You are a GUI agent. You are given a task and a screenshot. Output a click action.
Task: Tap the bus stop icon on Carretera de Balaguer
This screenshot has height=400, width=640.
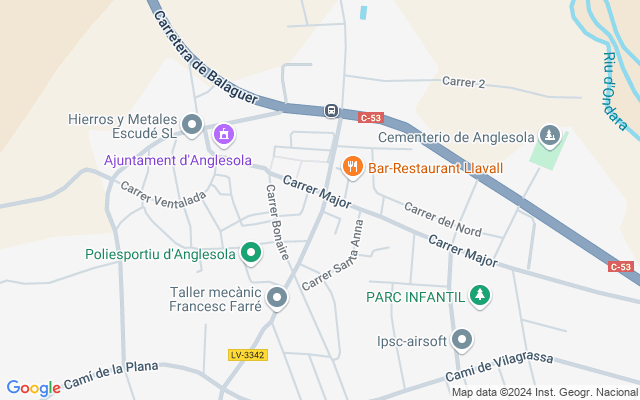pyautogui.click(x=331, y=110)
